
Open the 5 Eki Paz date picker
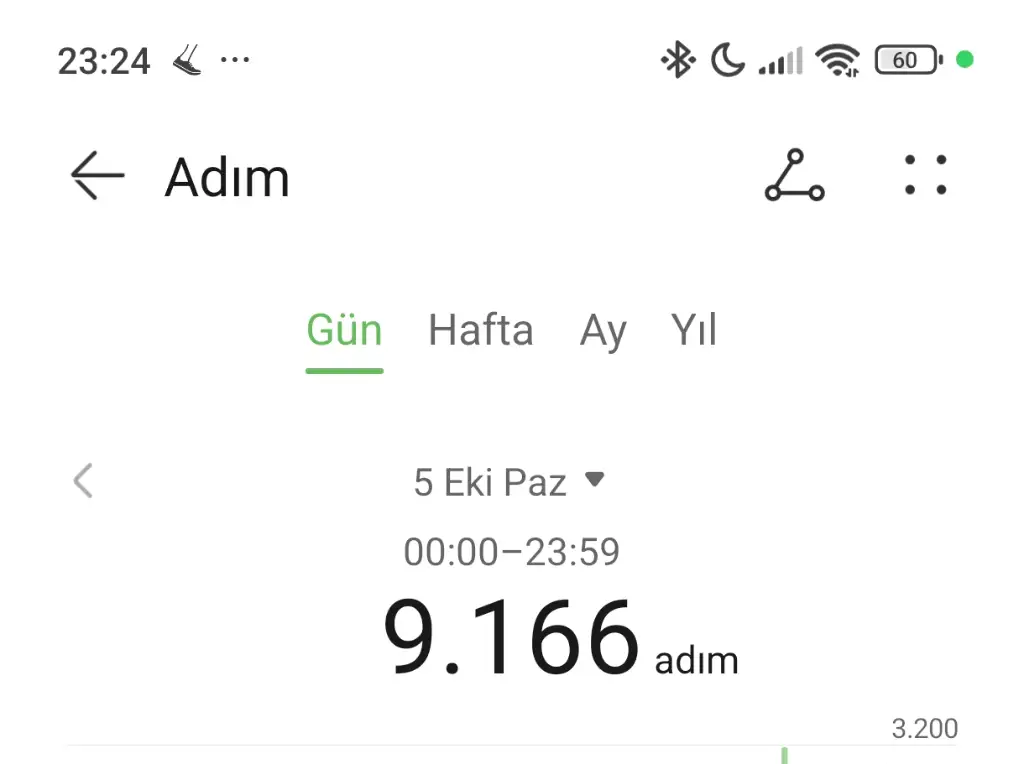click(508, 482)
